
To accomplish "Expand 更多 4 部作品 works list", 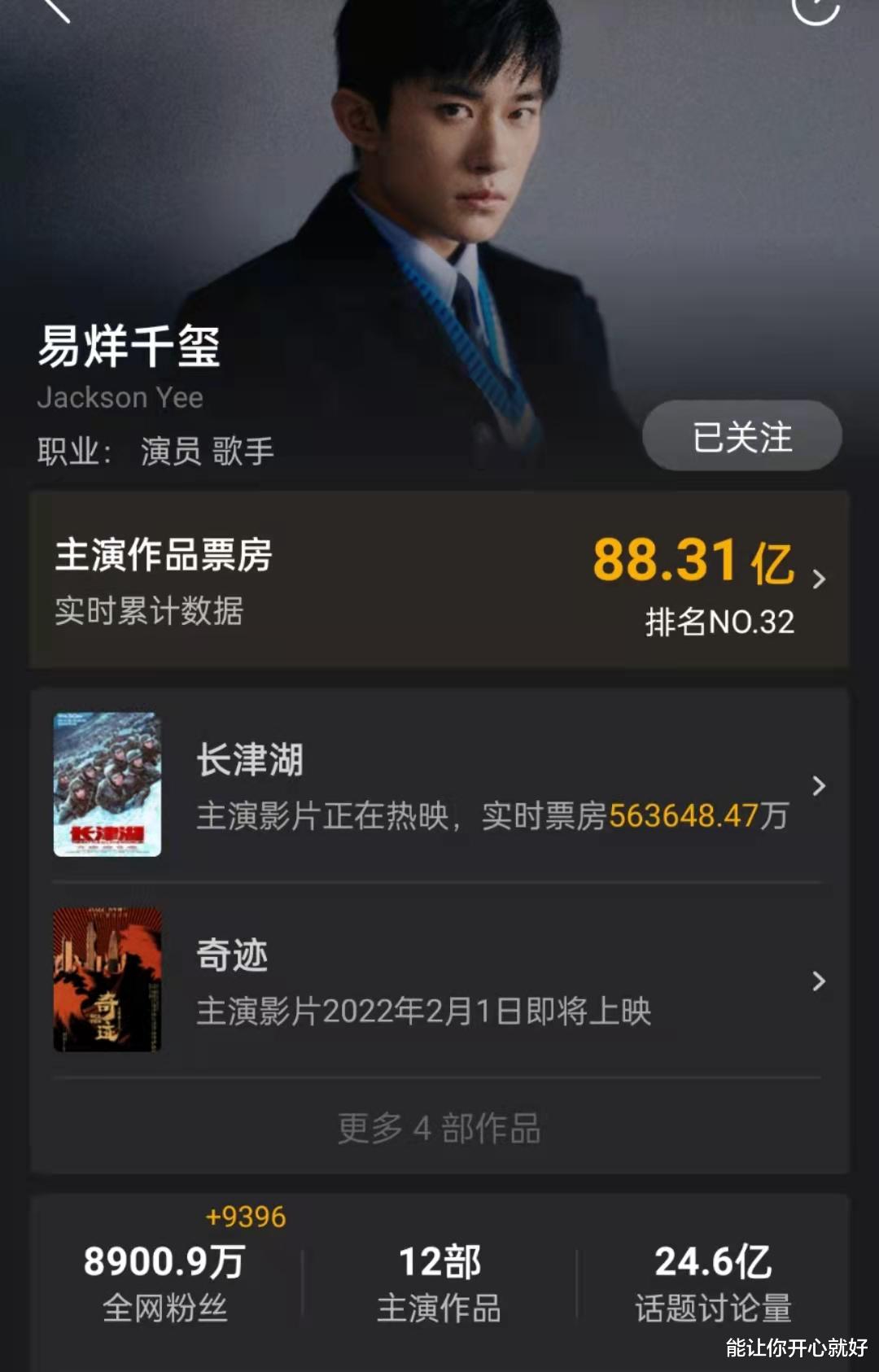I will tap(439, 1127).
